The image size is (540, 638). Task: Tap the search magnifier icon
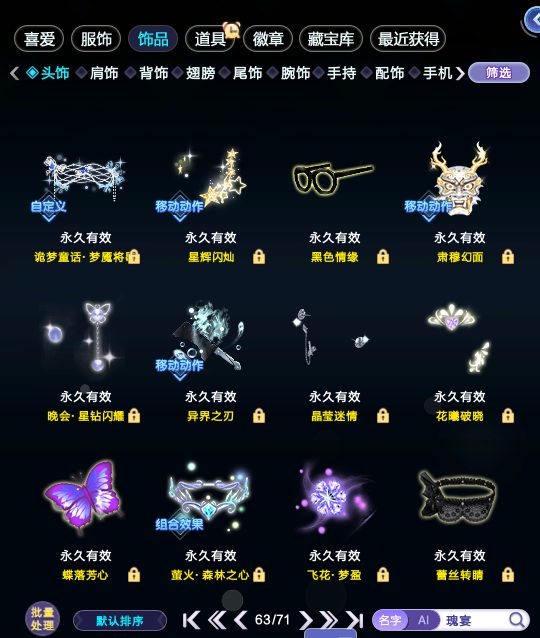coord(516,620)
